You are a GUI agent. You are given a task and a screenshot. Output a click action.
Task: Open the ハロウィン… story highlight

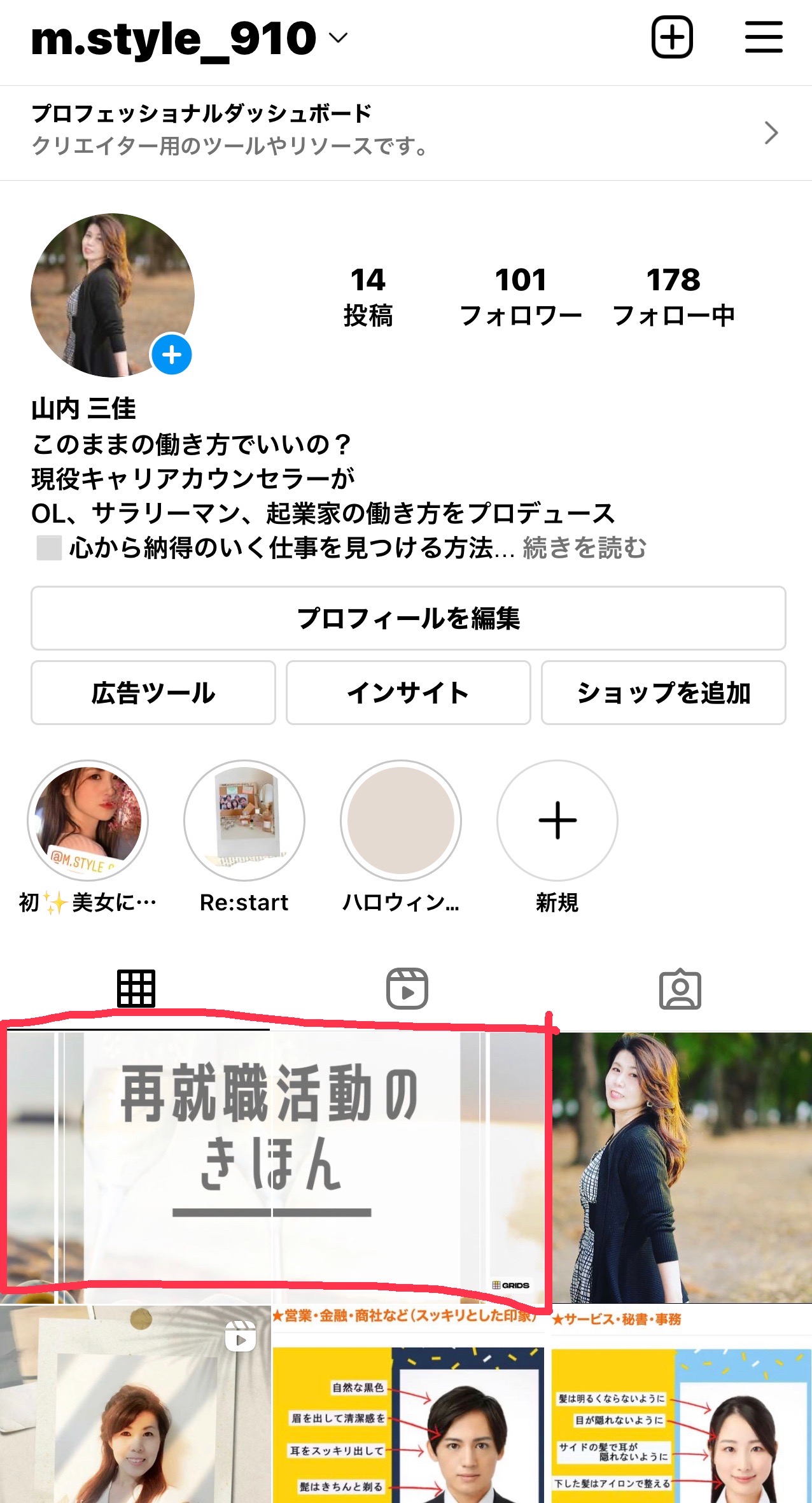coord(401,820)
